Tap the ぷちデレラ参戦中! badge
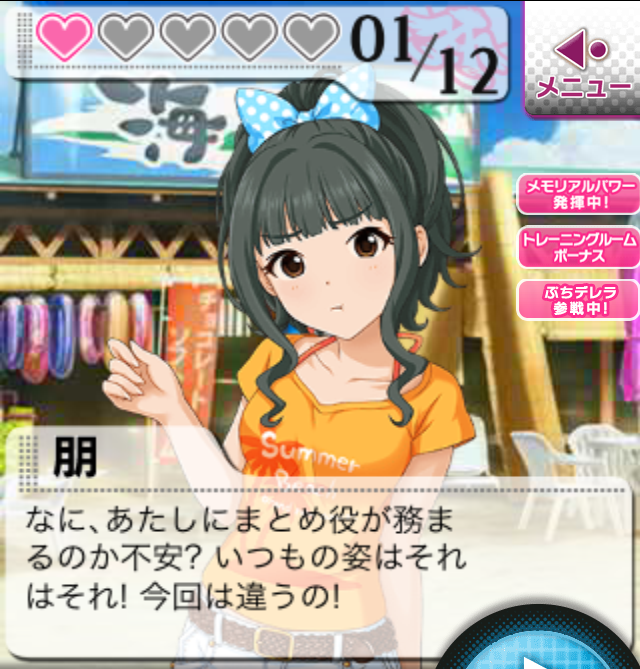Viewport: 640px width, 669px height. click(579, 300)
